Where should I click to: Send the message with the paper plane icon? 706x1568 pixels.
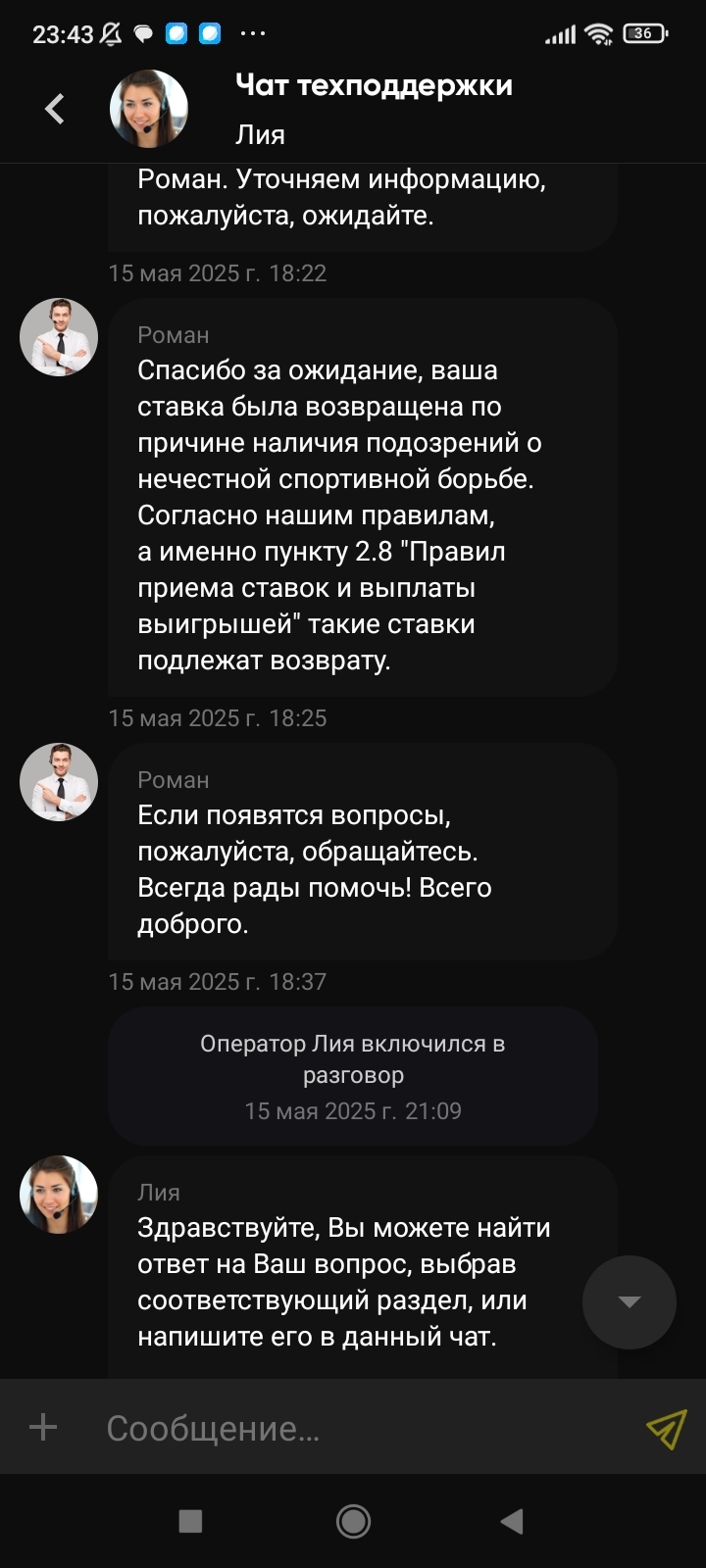tap(666, 1429)
